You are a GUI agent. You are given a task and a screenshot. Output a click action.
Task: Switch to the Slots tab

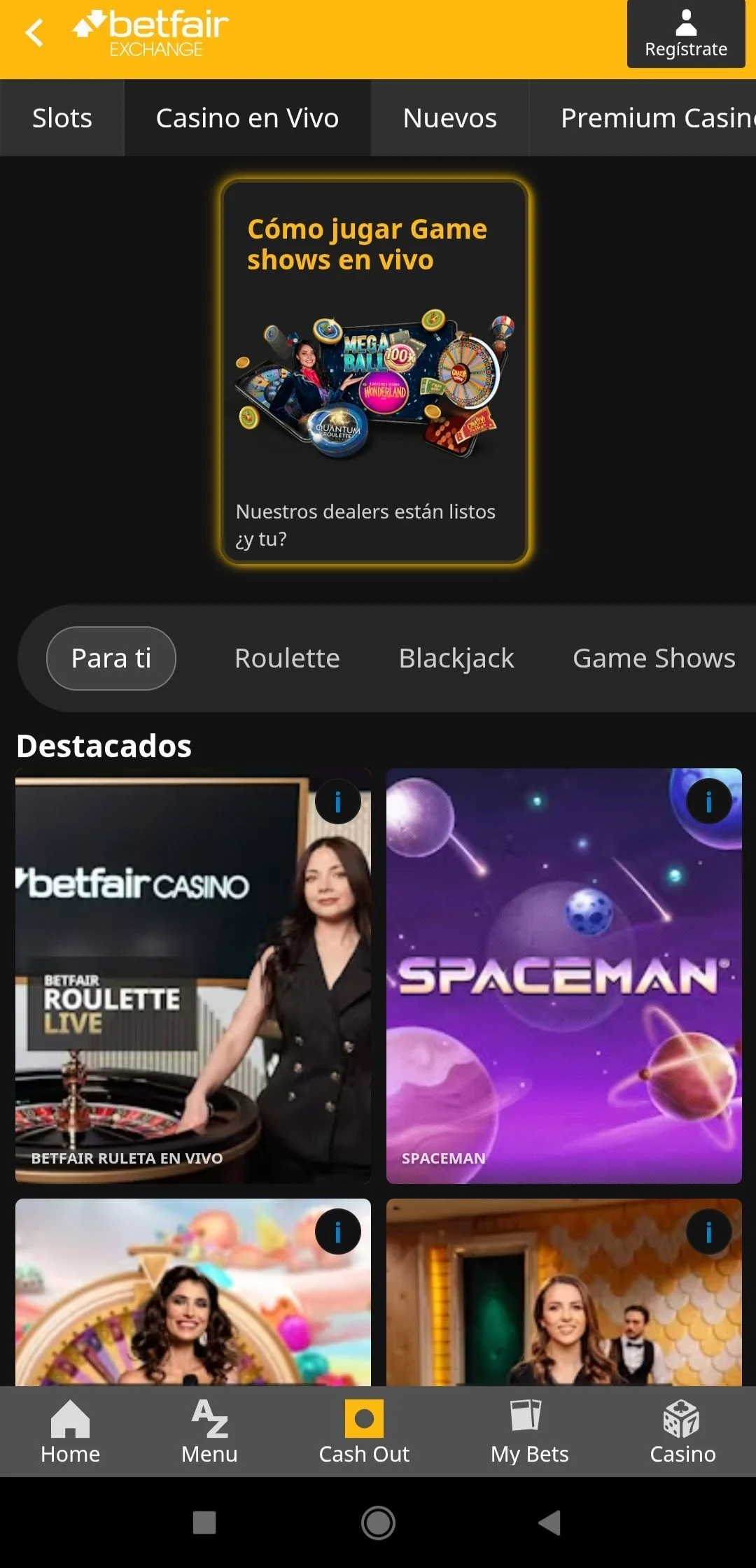pyautogui.click(x=62, y=118)
